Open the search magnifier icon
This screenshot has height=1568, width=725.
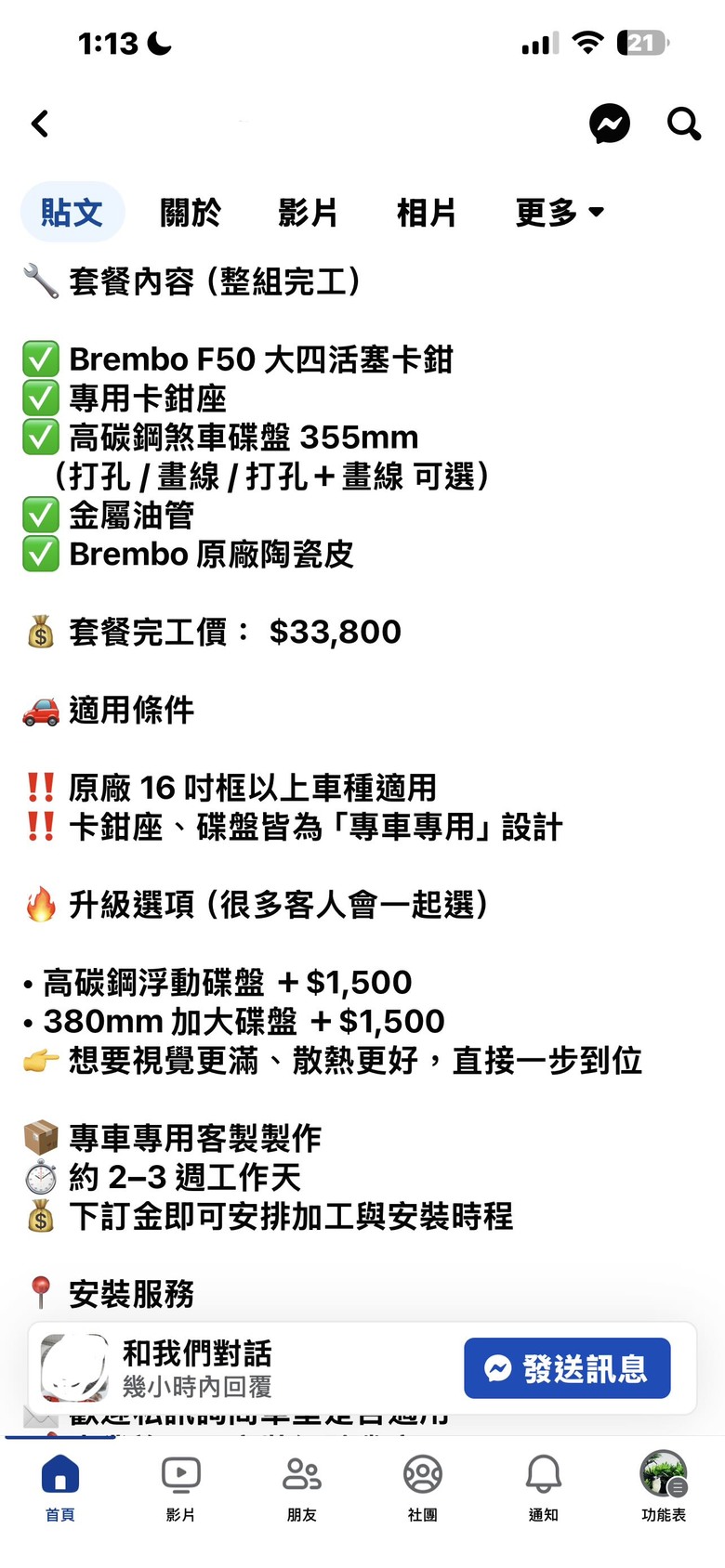coord(683,124)
